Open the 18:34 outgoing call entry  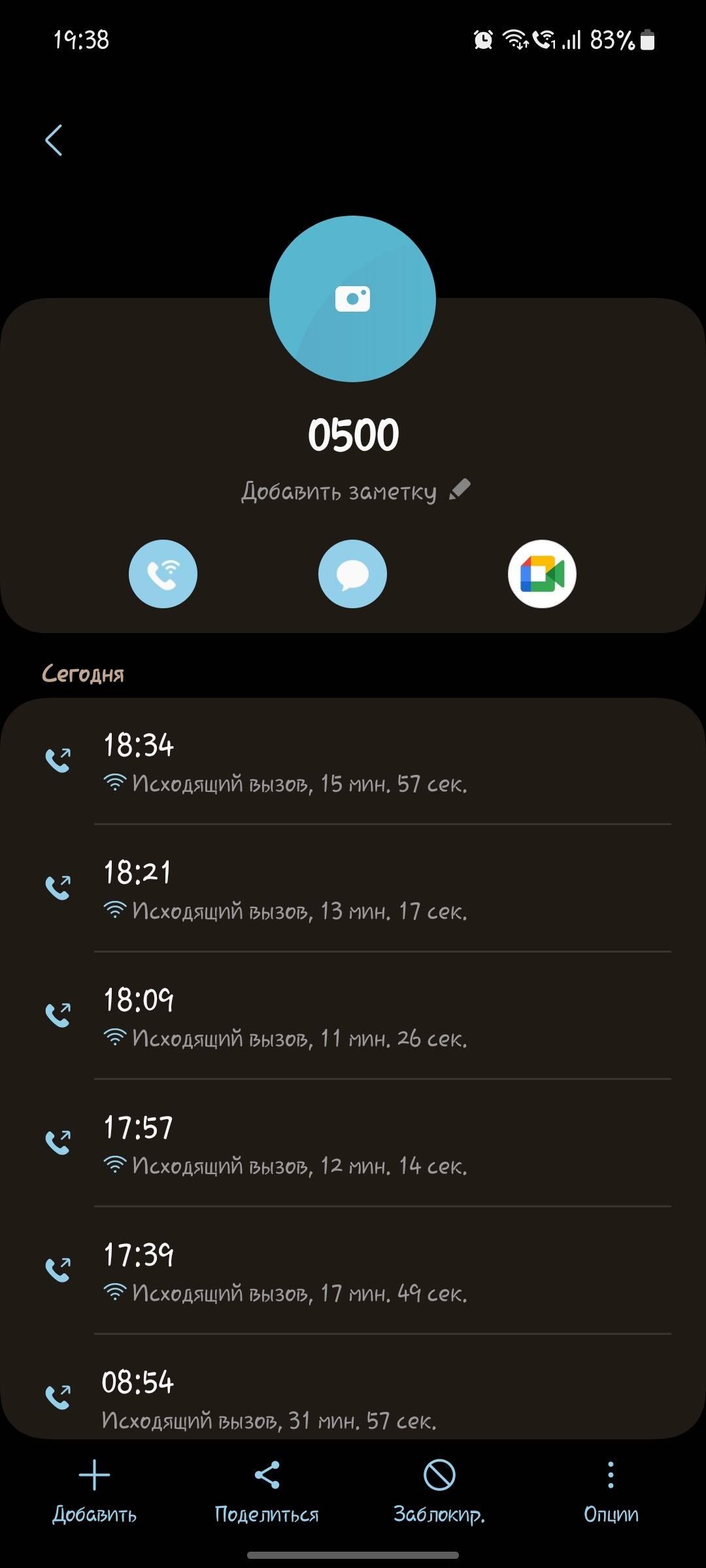353,762
